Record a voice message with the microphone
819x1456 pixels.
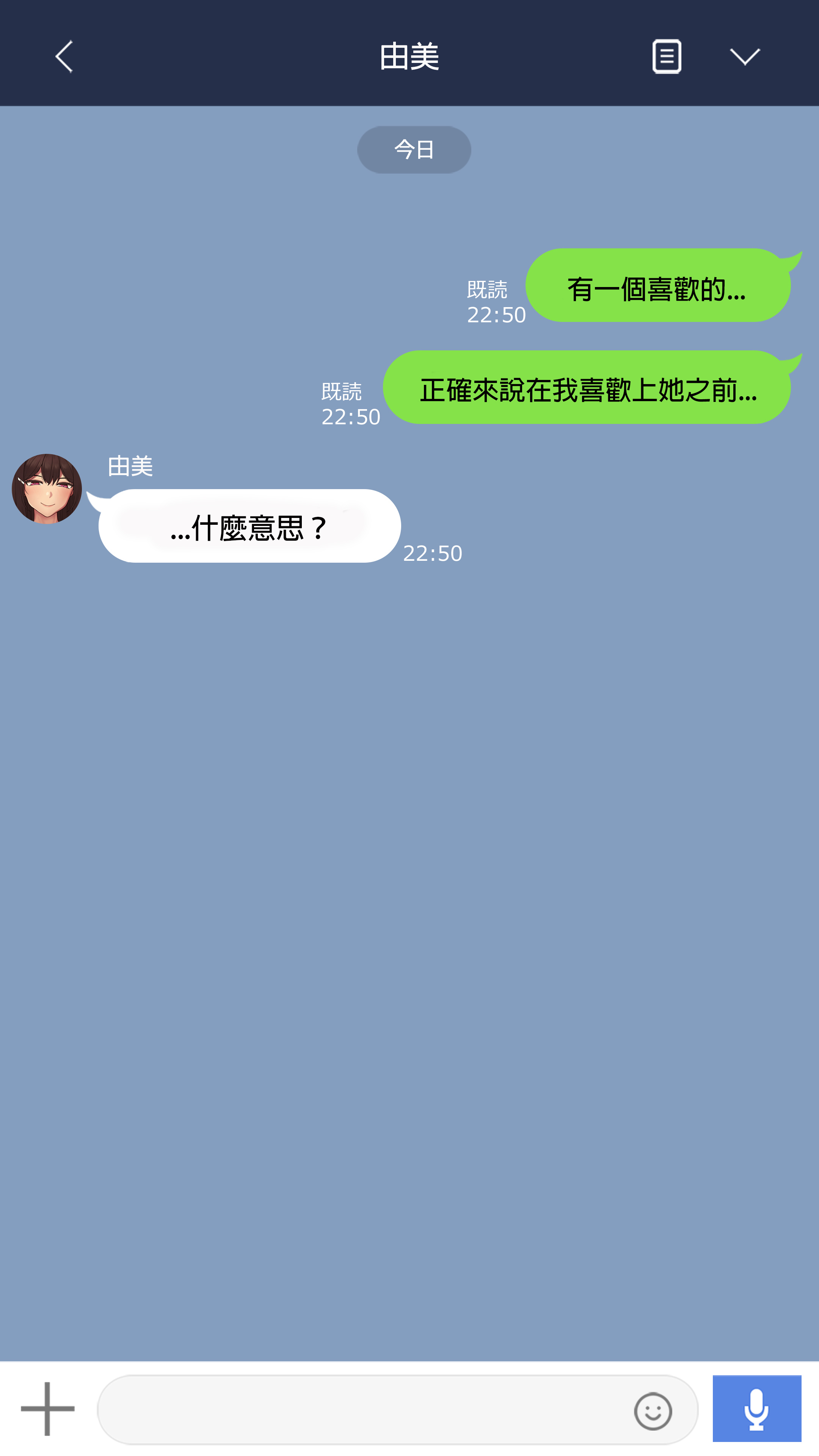[x=756, y=1409]
